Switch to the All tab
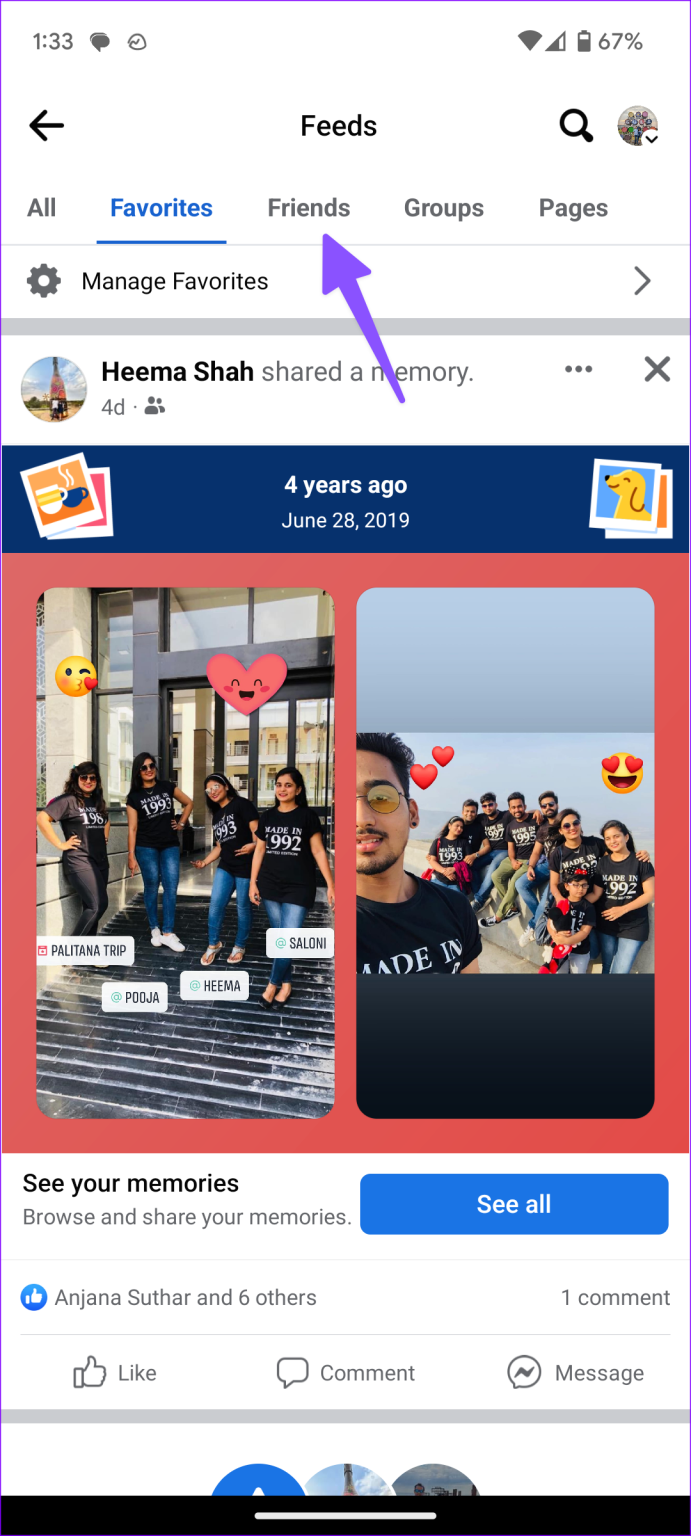Image resolution: width=691 pixels, height=1536 pixels. tap(42, 208)
